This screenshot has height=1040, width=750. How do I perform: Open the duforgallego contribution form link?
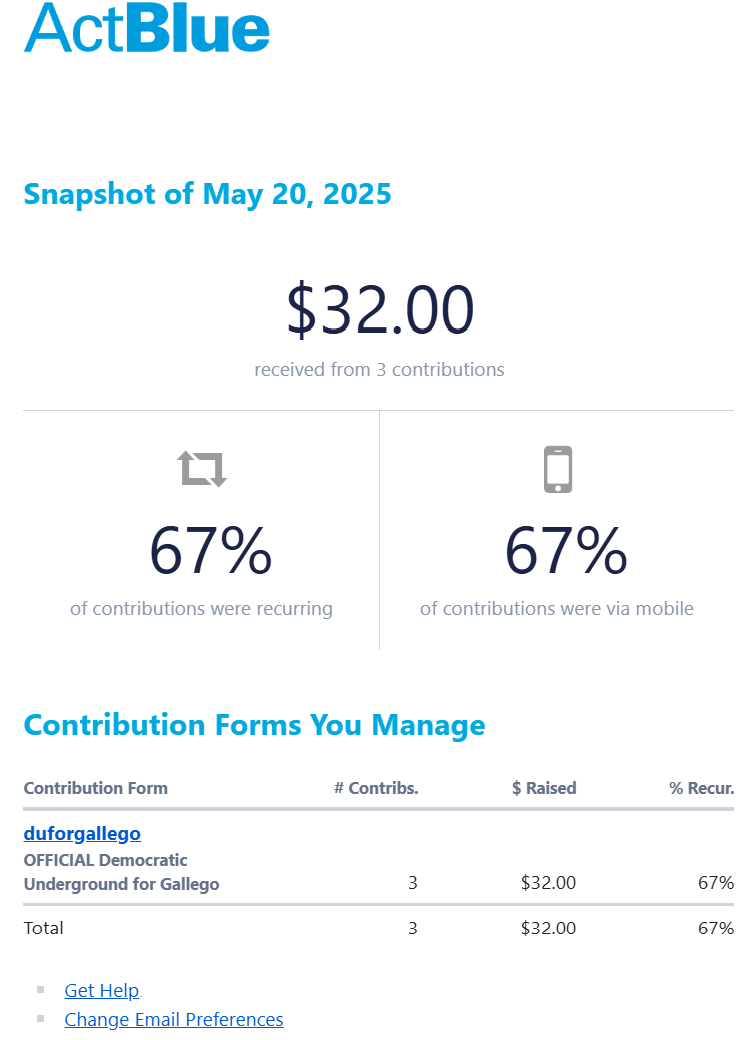82,833
